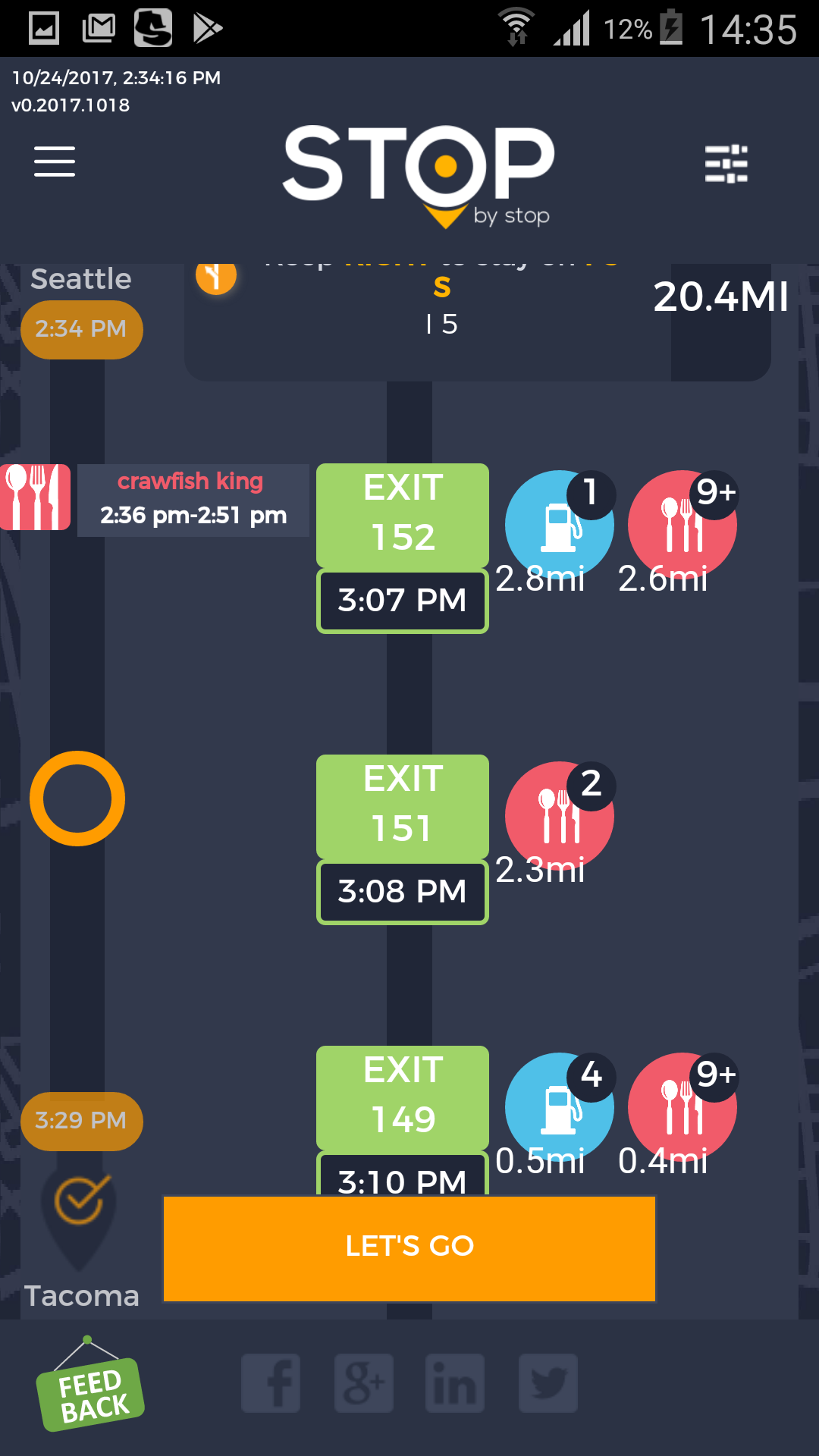Select Exit 149

click(x=403, y=1097)
